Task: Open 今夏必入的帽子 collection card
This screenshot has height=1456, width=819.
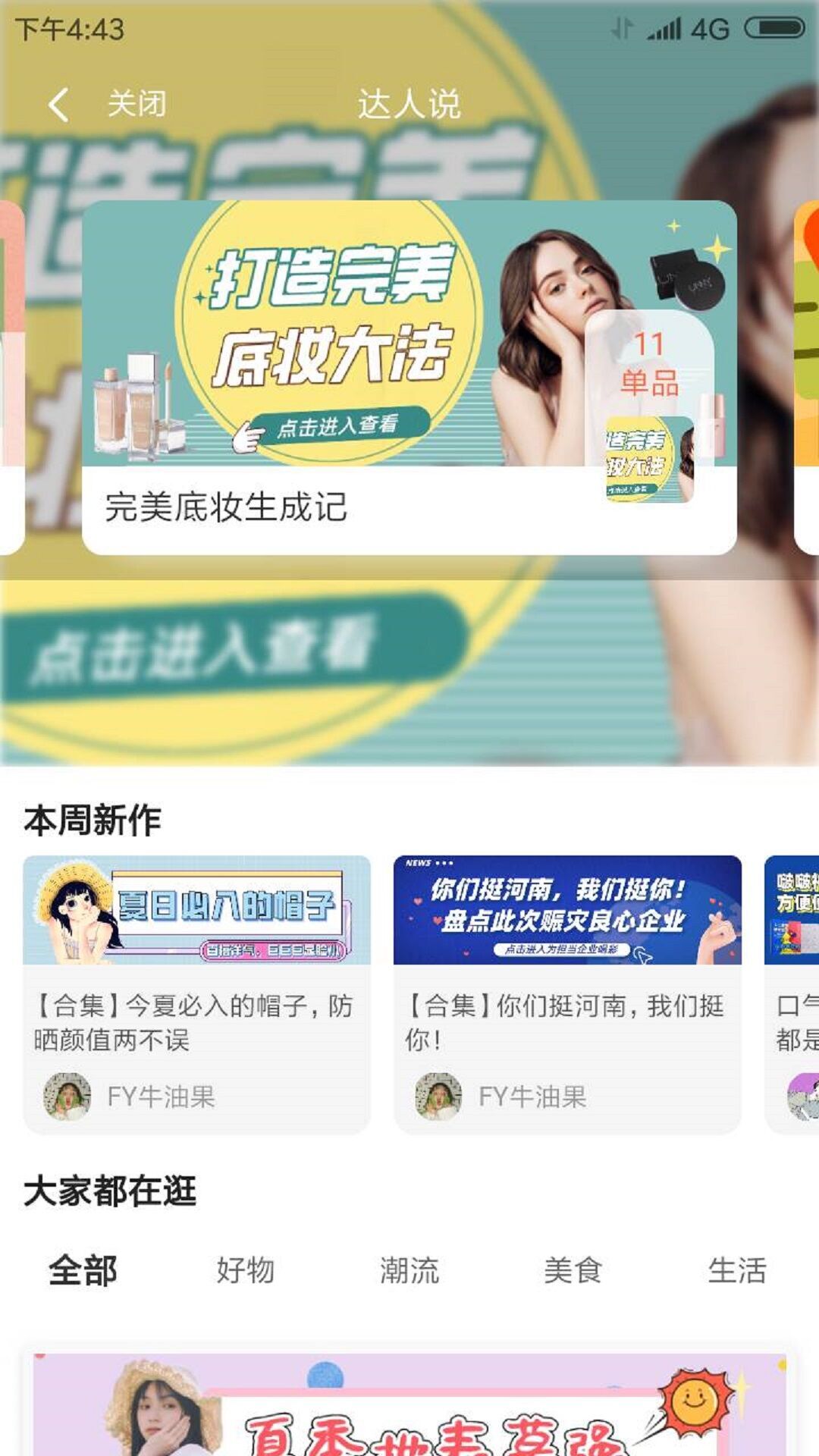Action: coord(196,993)
